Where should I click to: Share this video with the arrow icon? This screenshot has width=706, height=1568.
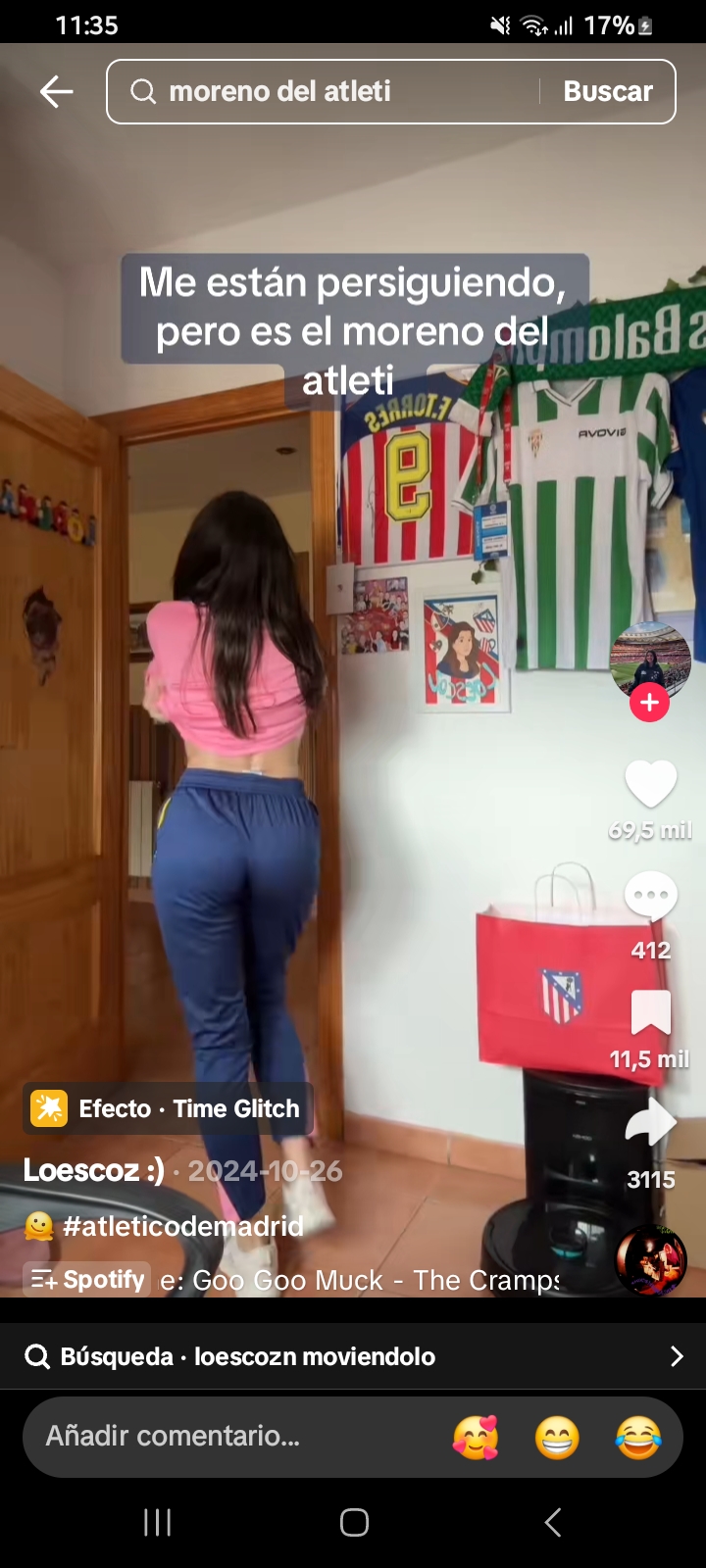(650, 1123)
